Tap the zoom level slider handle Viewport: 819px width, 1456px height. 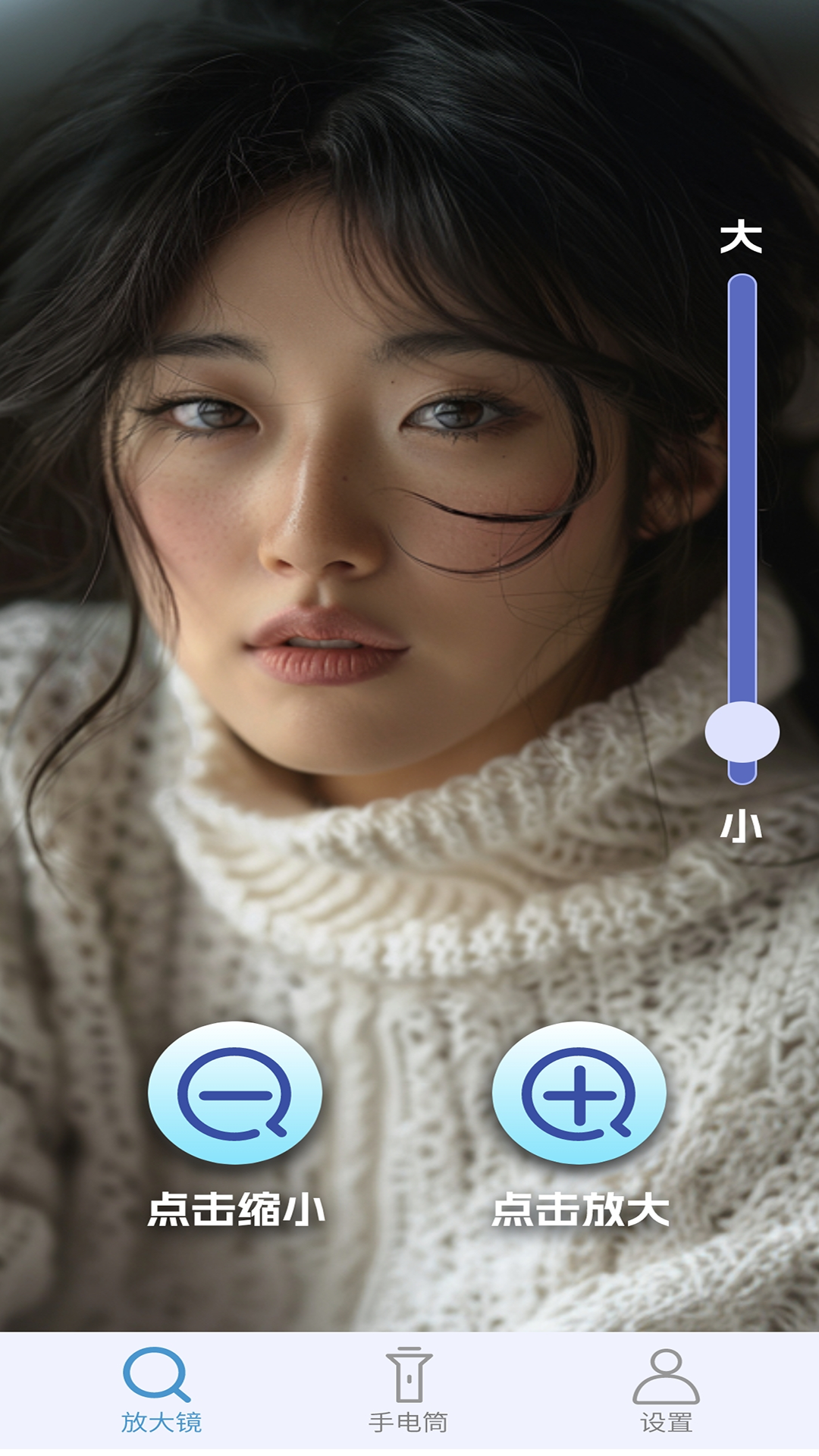click(742, 732)
